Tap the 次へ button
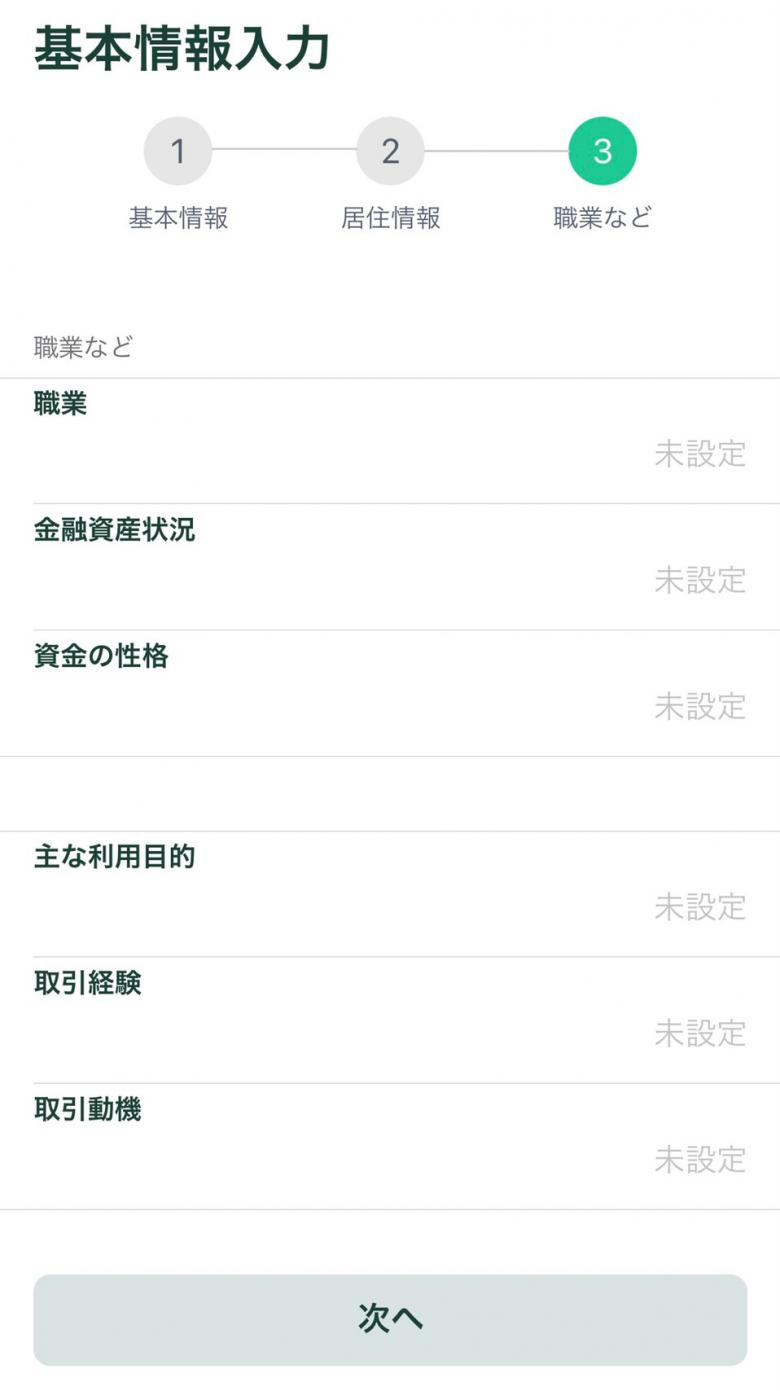780x1391 pixels. [x=390, y=1319]
